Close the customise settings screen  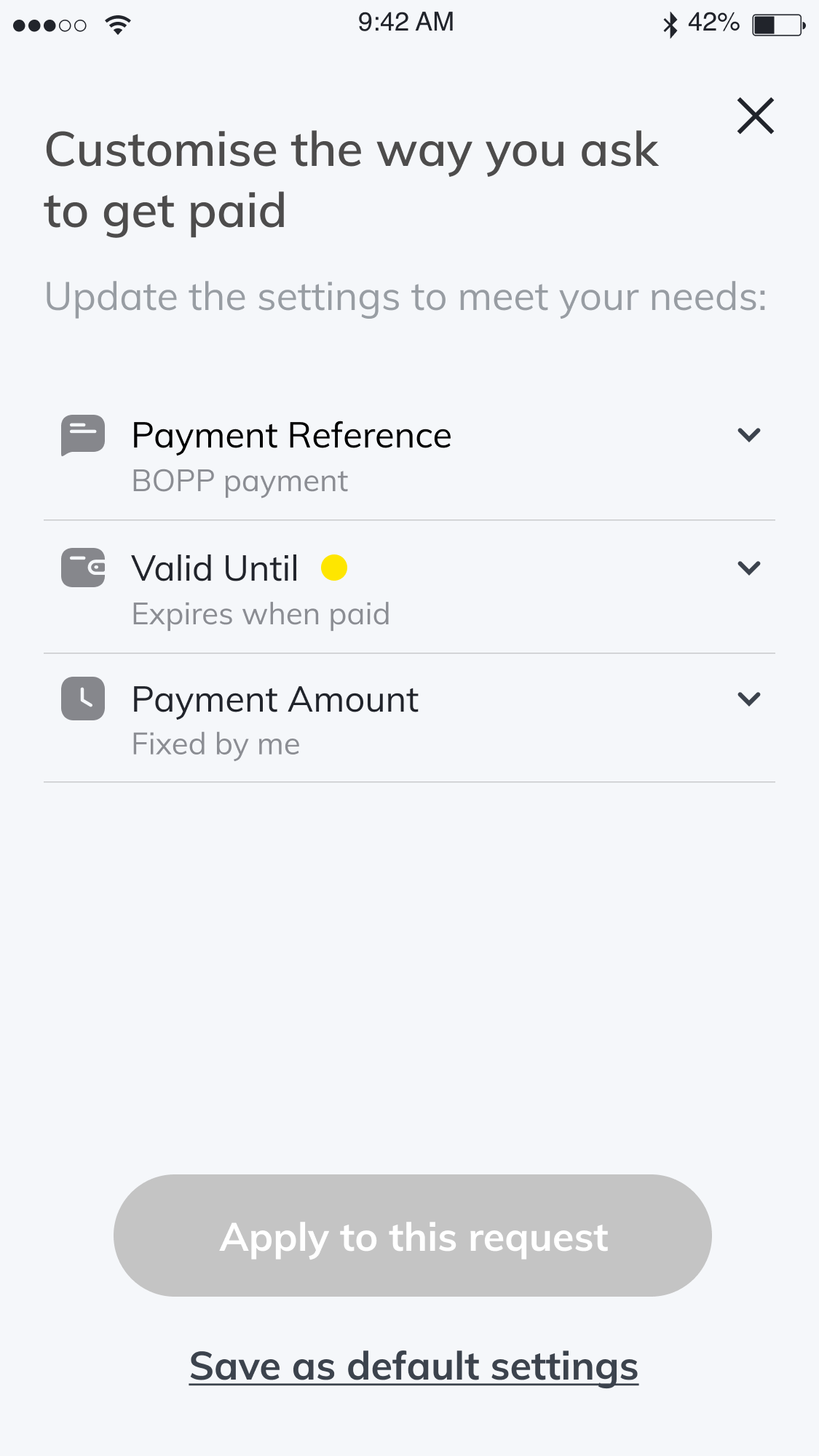755,116
